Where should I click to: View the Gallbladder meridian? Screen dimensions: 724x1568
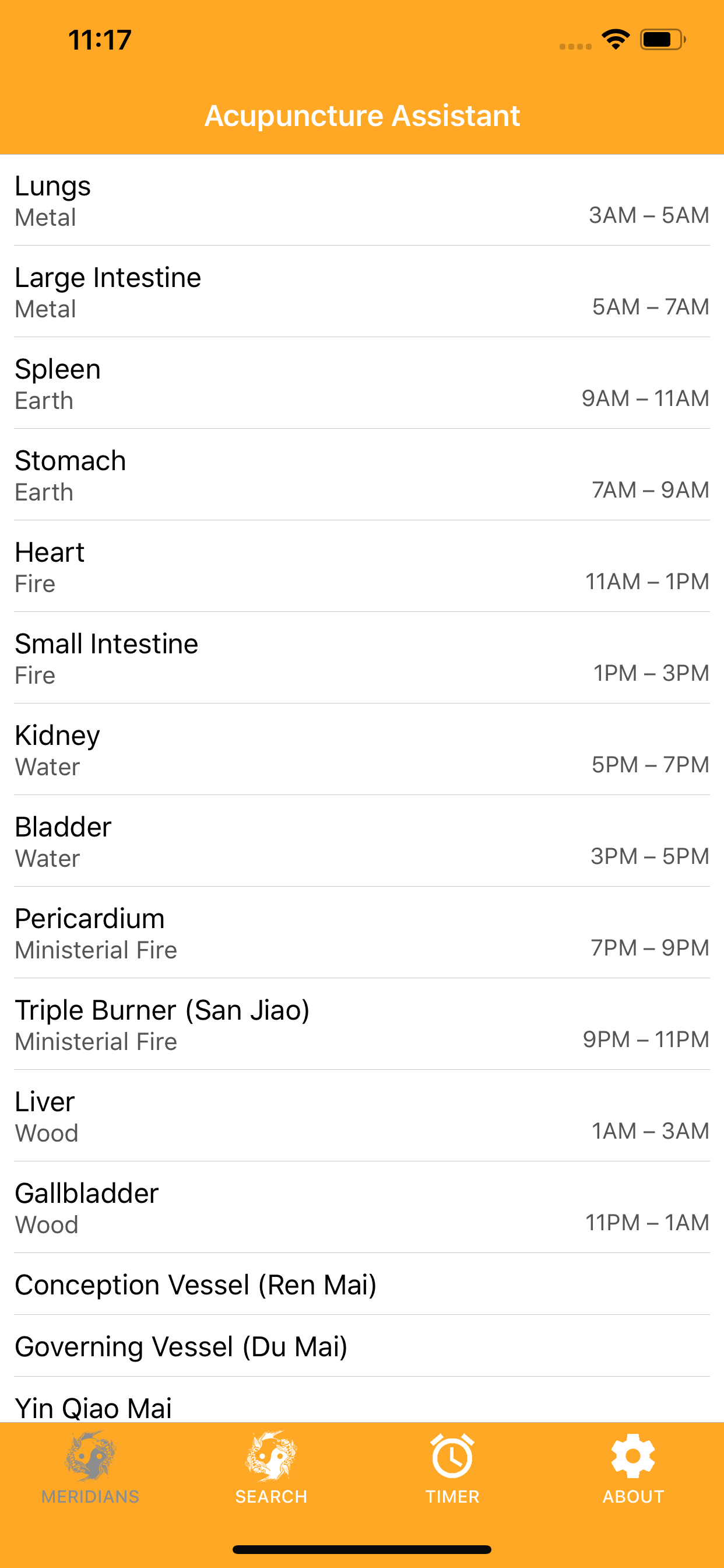[x=362, y=1207]
